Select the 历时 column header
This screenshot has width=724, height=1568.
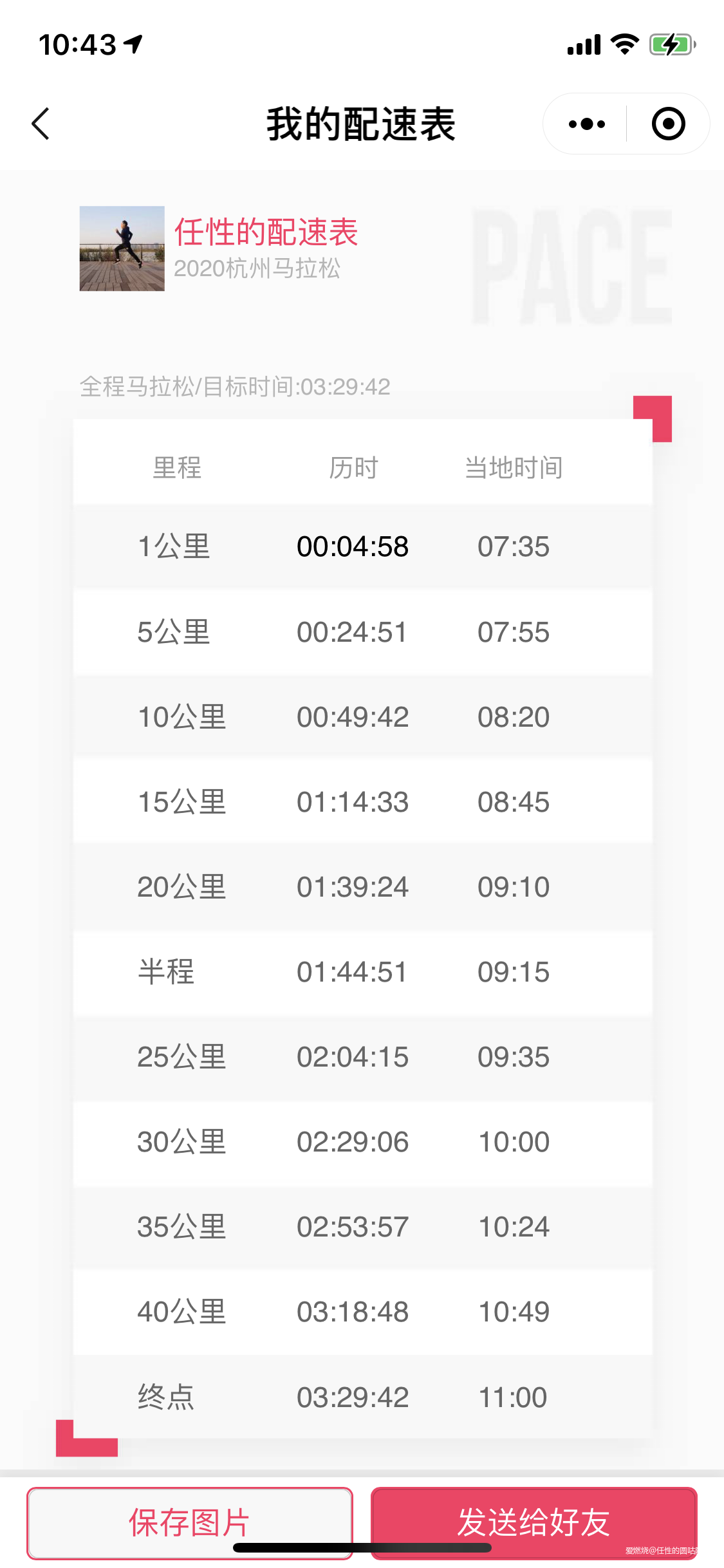click(353, 468)
